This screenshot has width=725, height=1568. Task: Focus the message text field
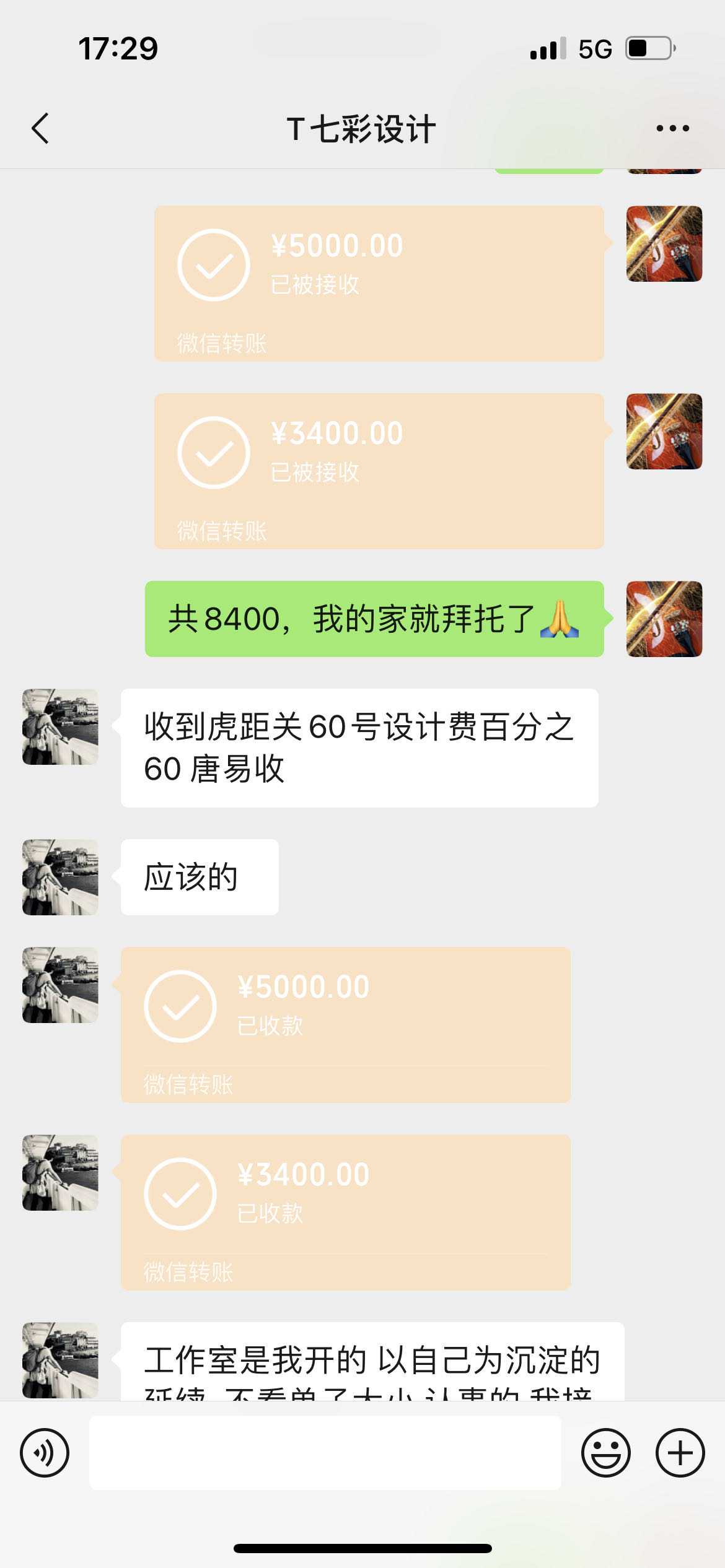point(325,1453)
